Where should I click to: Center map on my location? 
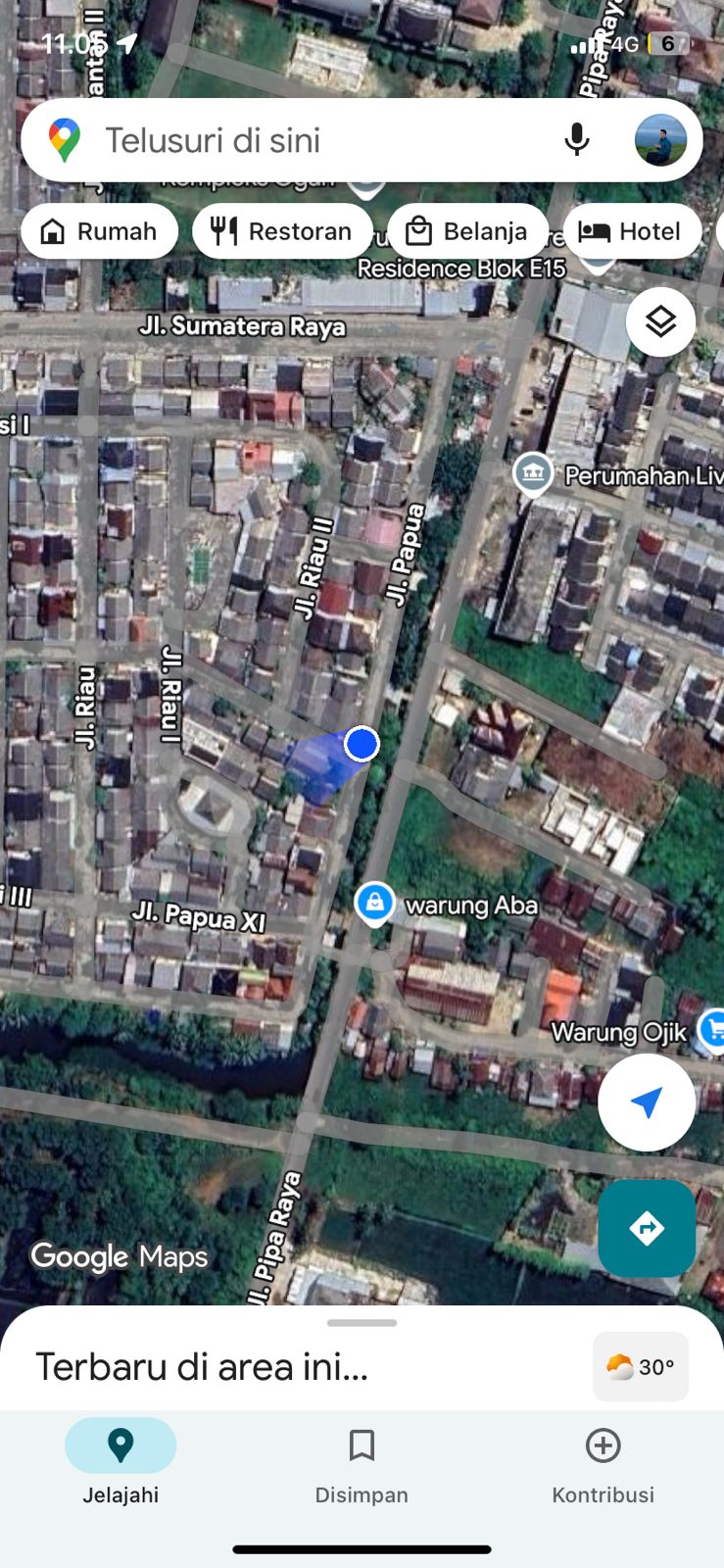pos(647,1102)
